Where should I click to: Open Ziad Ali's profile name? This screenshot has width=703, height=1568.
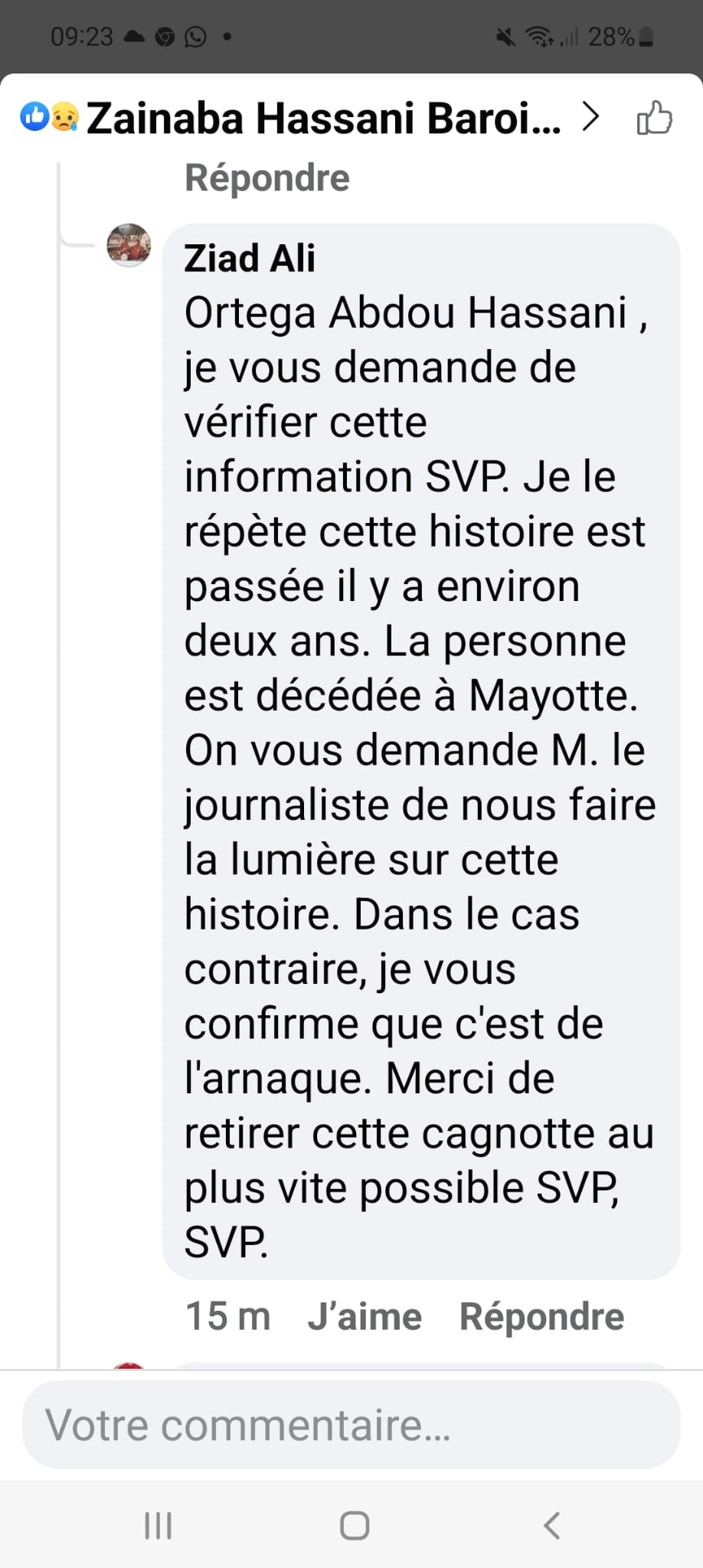[x=250, y=258]
